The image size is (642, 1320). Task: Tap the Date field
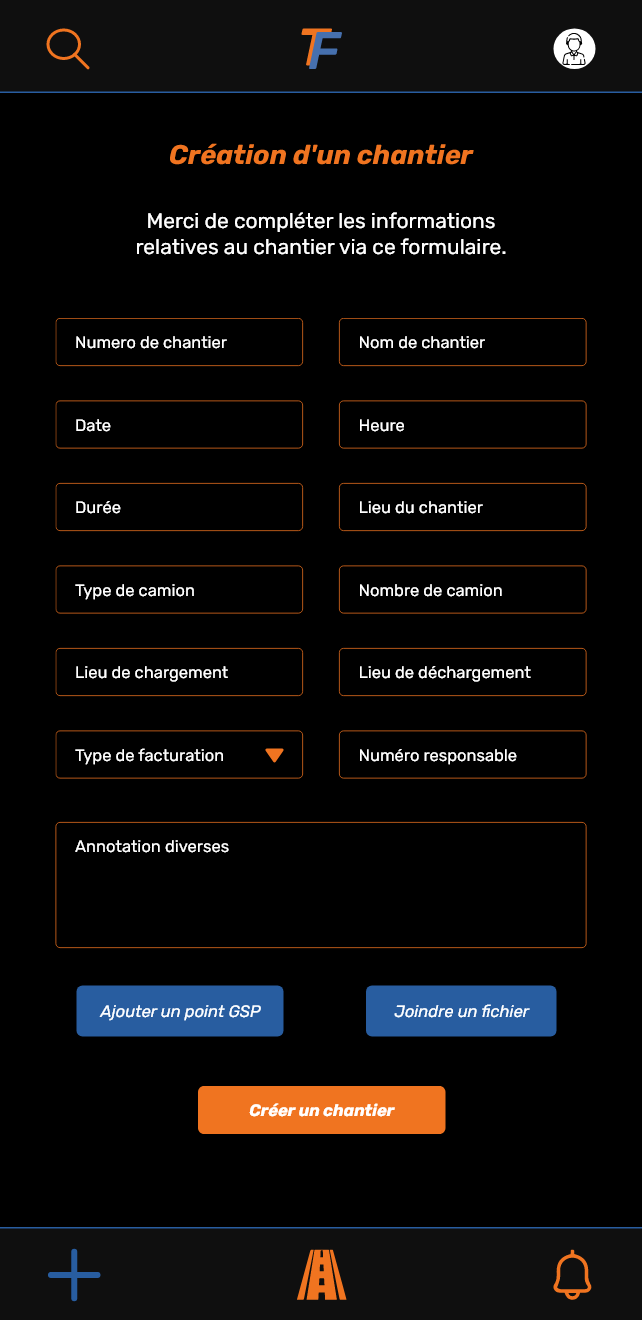pos(179,425)
